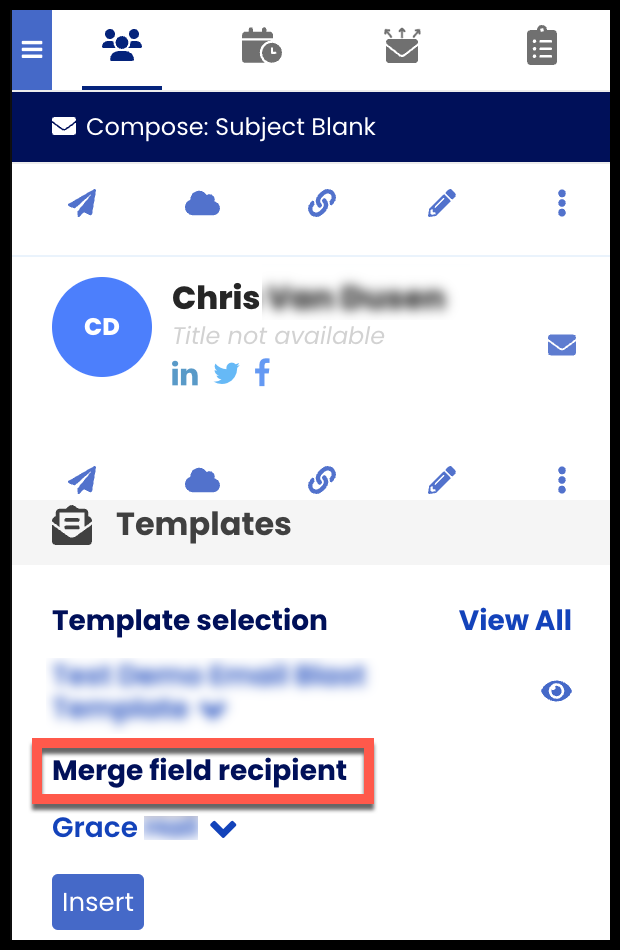Open the three-dot menu just above Templates heading
620x950 pixels.
click(x=562, y=479)
